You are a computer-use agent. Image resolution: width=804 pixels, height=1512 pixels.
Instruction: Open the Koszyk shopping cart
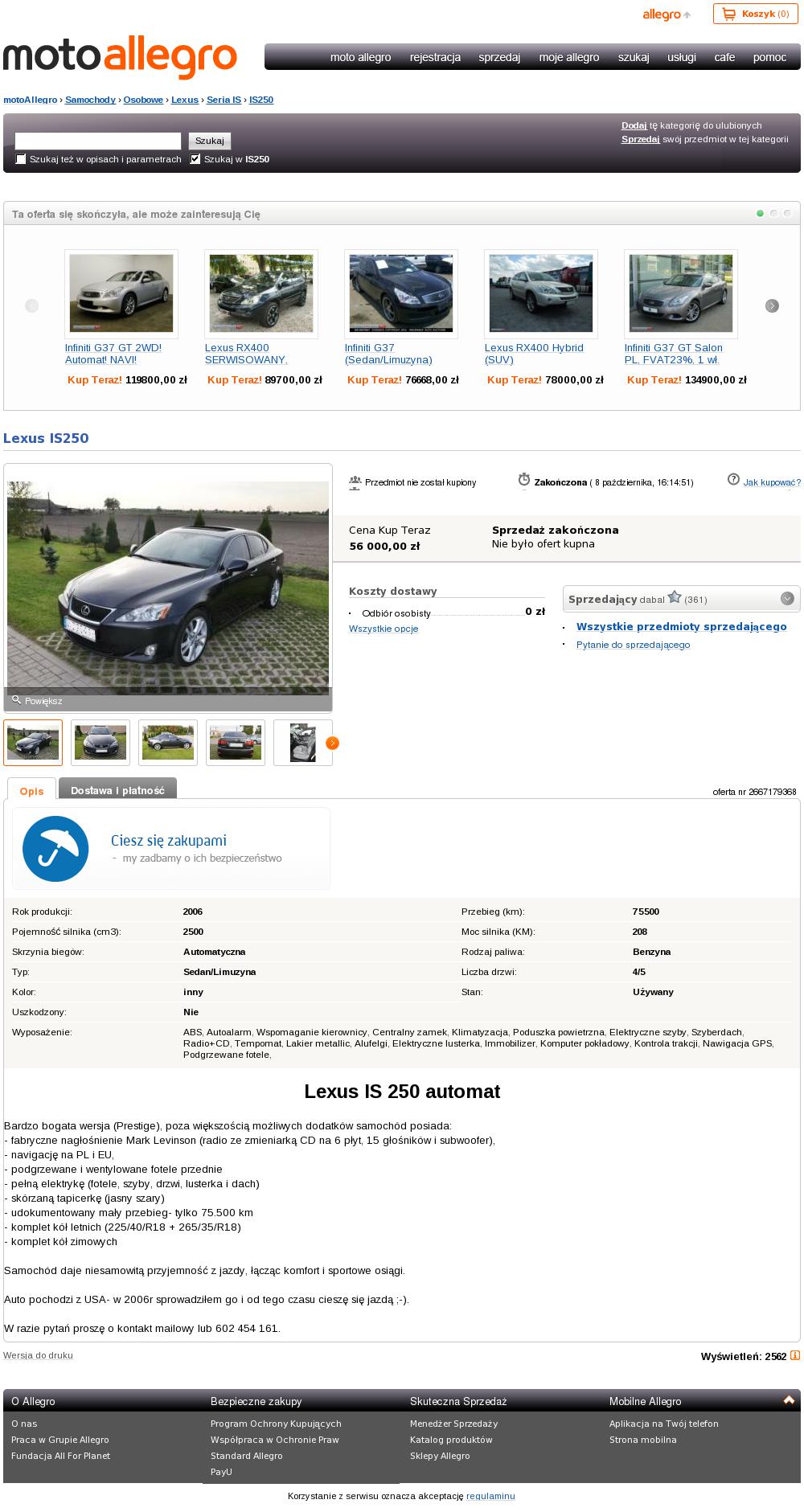tap(755, 14)
